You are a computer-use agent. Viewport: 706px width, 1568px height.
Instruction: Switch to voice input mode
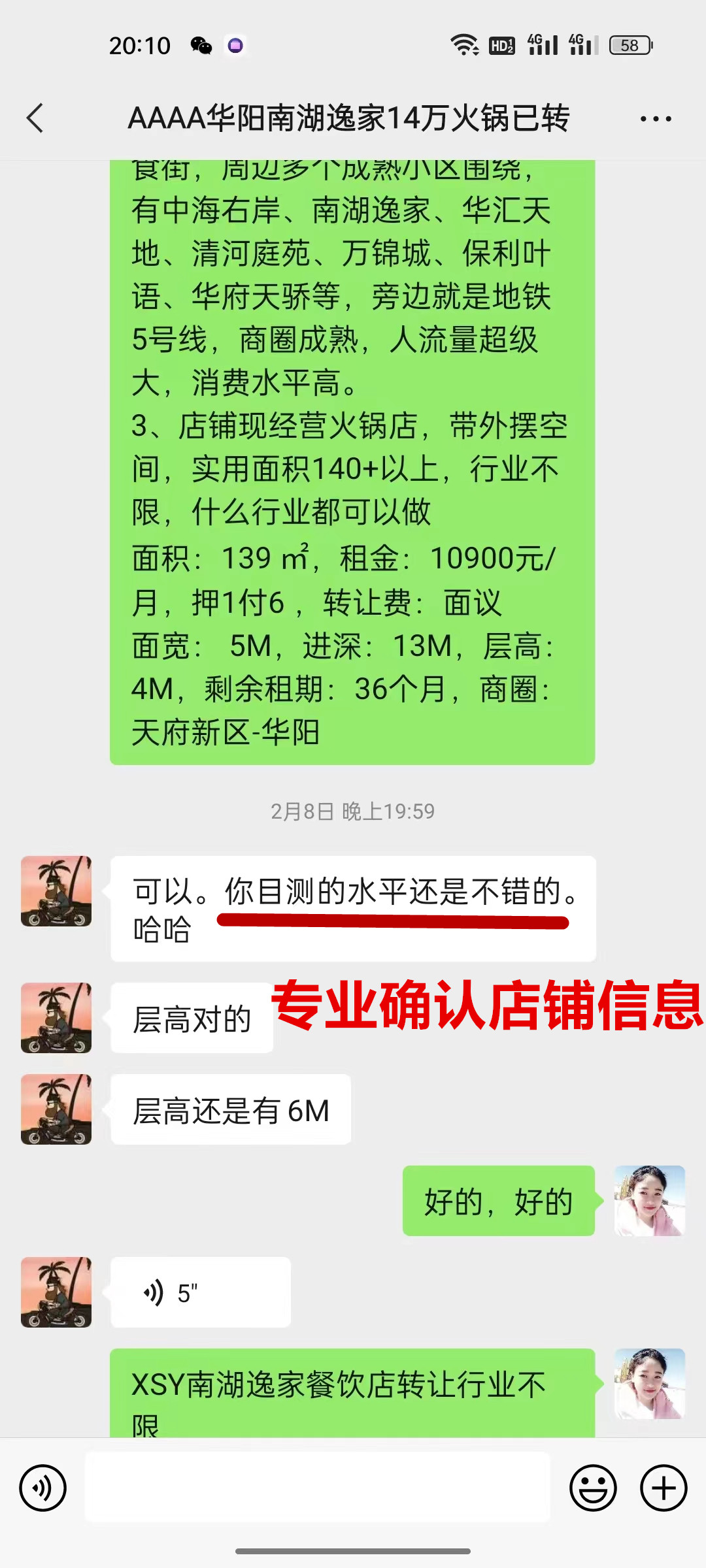coord(43,1488)
